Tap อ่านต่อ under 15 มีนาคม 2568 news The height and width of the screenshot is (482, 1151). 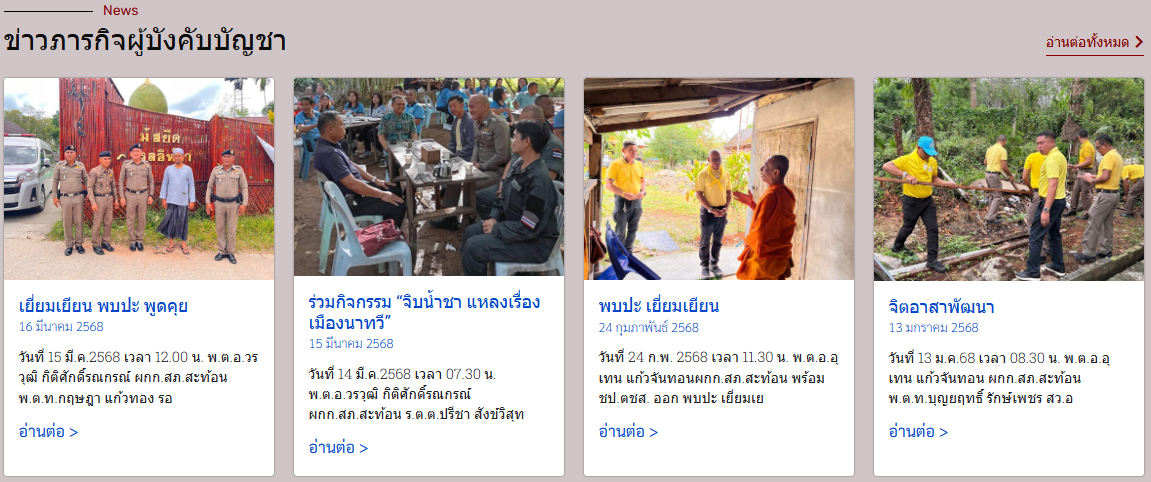tap(338, 447)
